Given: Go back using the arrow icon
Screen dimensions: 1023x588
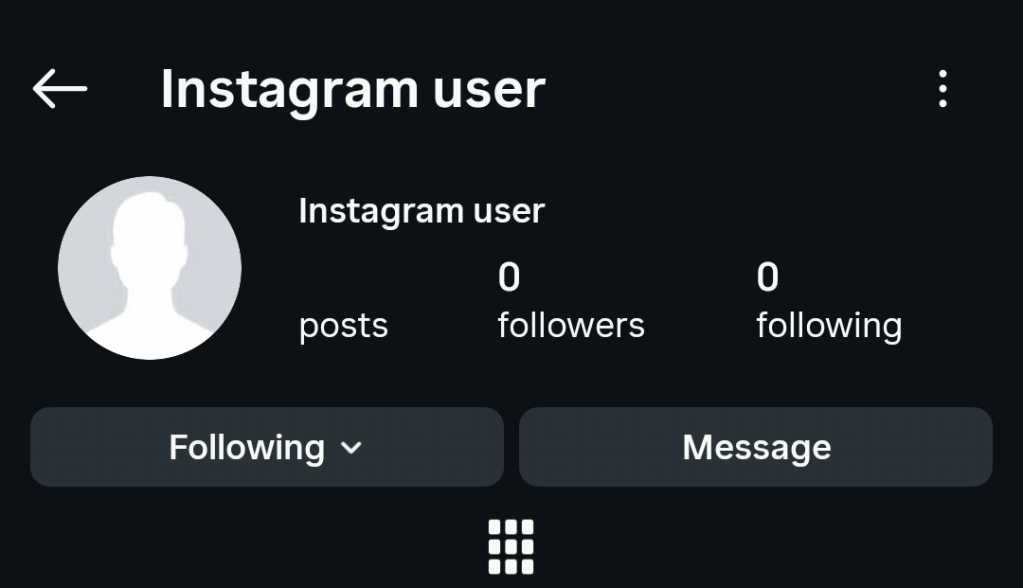Looking at the screenshot, I should 60,90.
